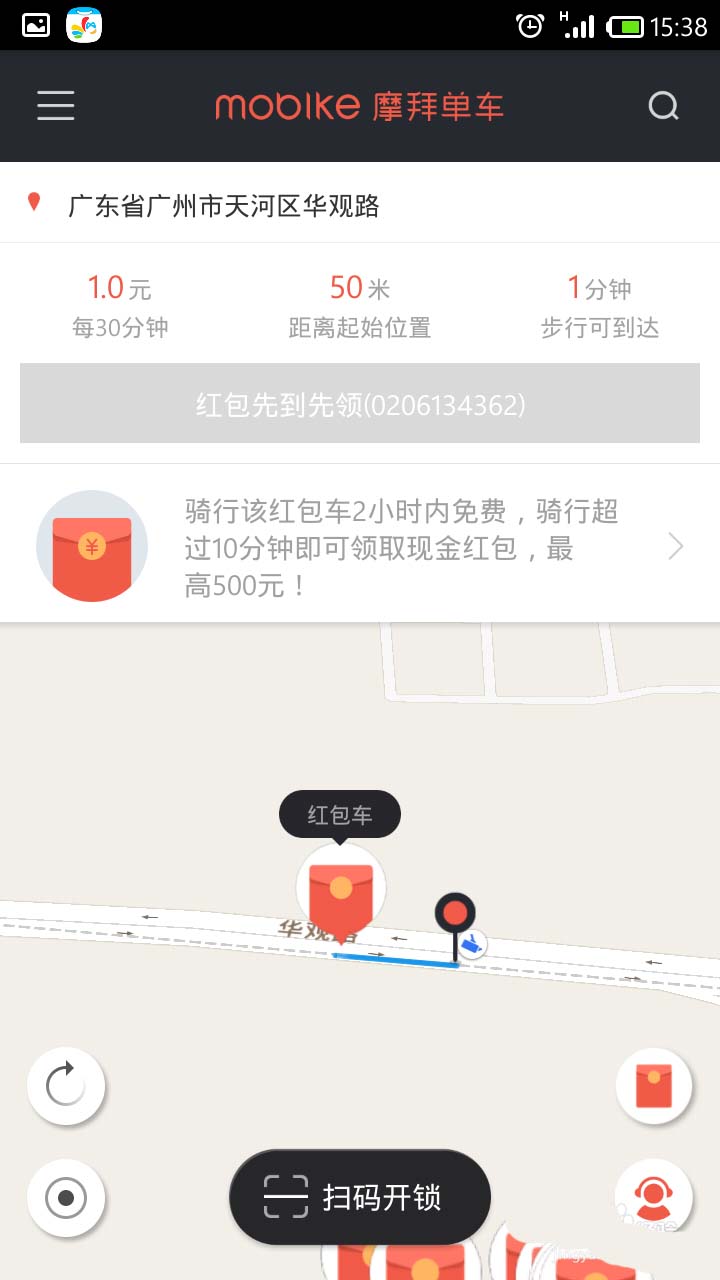Open the hamburger drawer menu
This screenshot has width=720, height=1280.
point(56,106)
